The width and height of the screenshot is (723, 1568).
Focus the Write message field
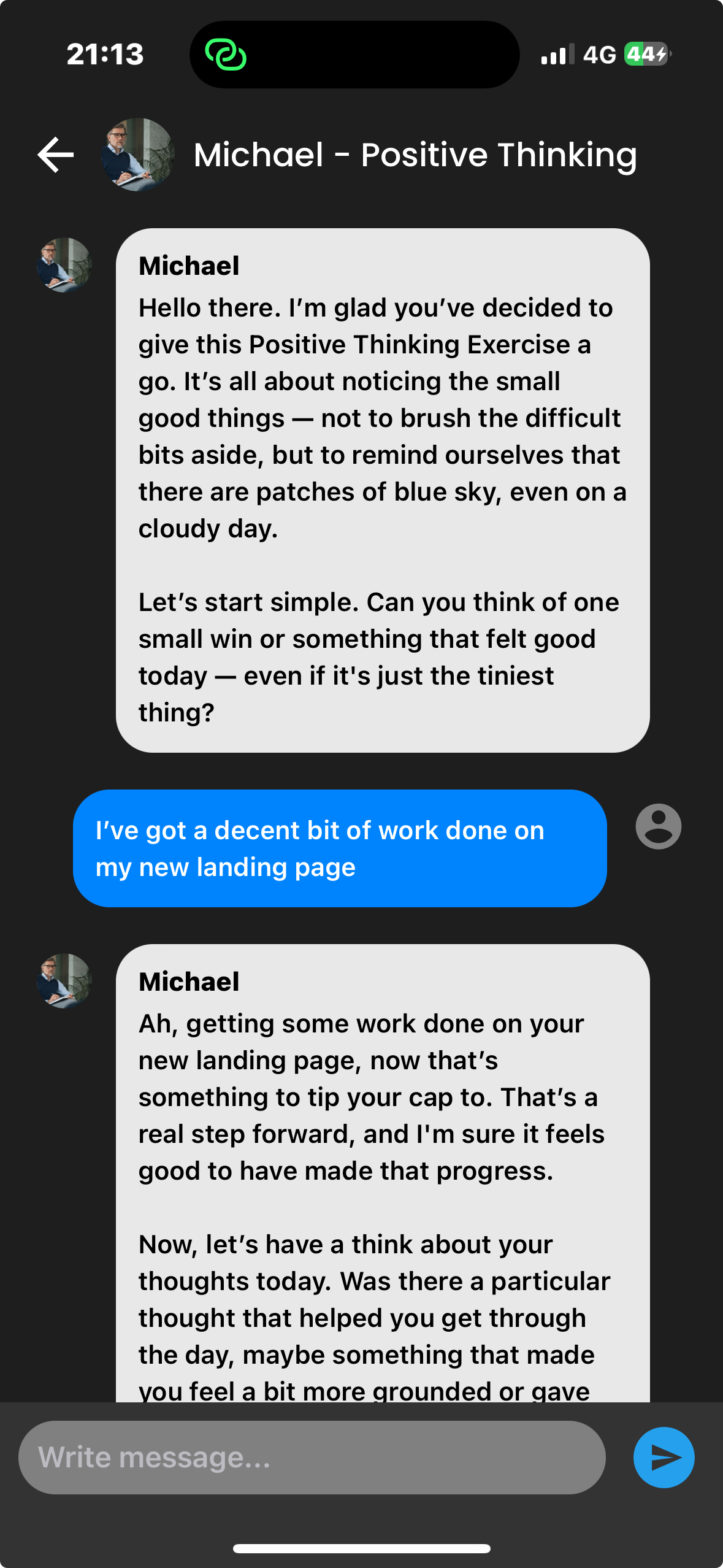pyautogui.click(x=312, y=1458)
